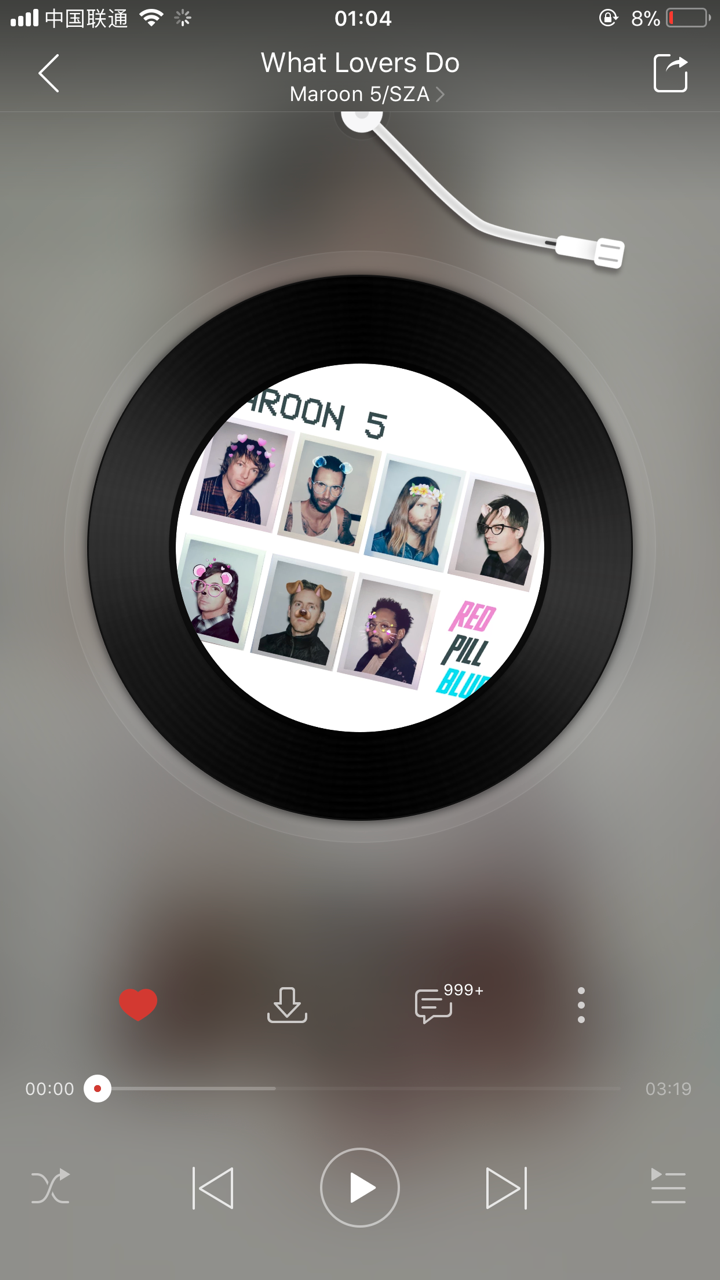Skip to the next track

(506, 1188)
